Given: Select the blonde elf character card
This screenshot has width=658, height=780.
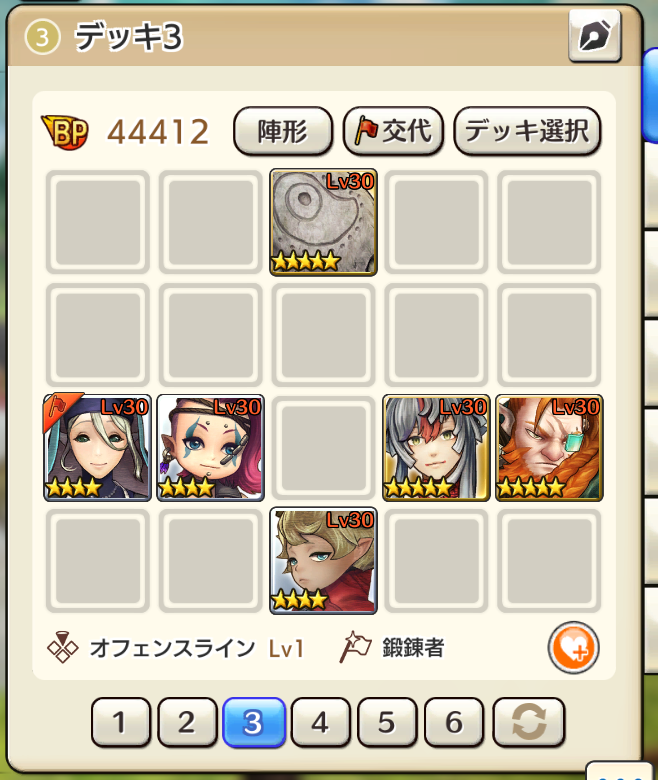Looking at the screenshot, I should 323,560.
